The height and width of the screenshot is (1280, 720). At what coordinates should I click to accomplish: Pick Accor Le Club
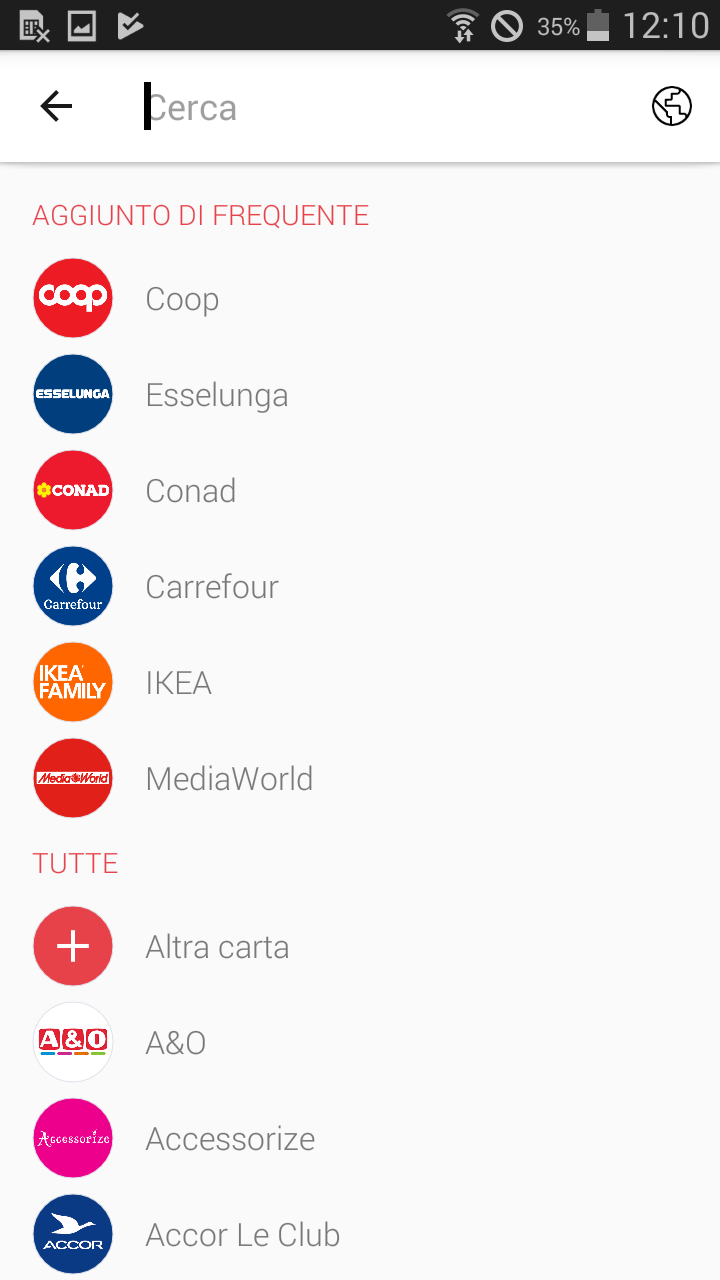pos(360,1235)
